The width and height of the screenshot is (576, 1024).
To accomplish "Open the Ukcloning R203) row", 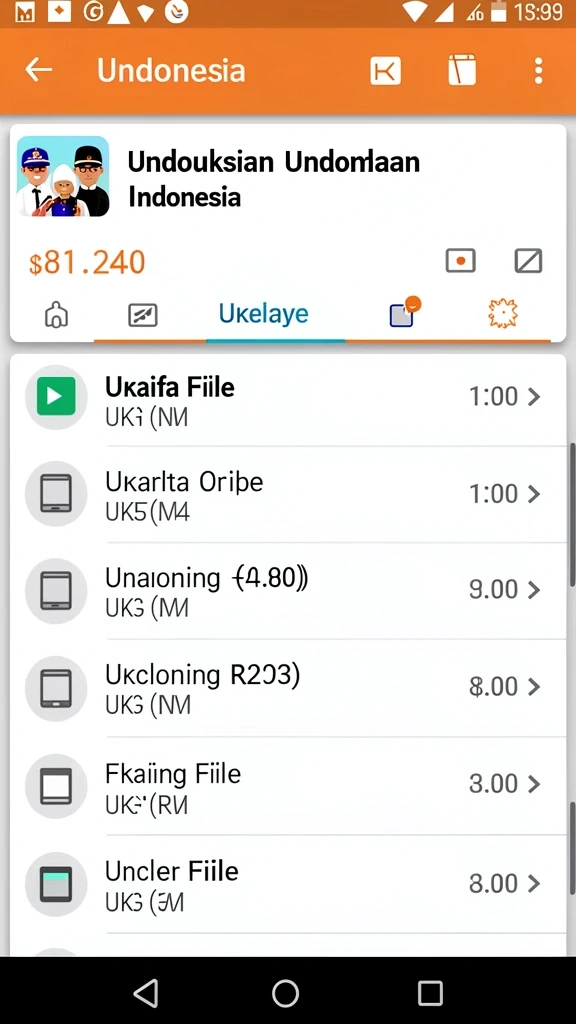I will point(288,688).
